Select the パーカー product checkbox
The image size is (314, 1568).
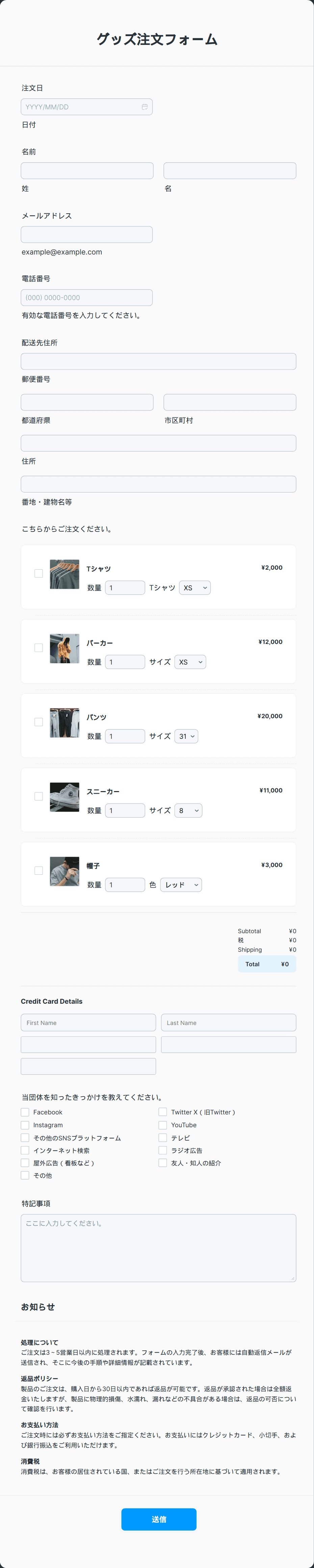pyautogui.click(x=39, y=648)
